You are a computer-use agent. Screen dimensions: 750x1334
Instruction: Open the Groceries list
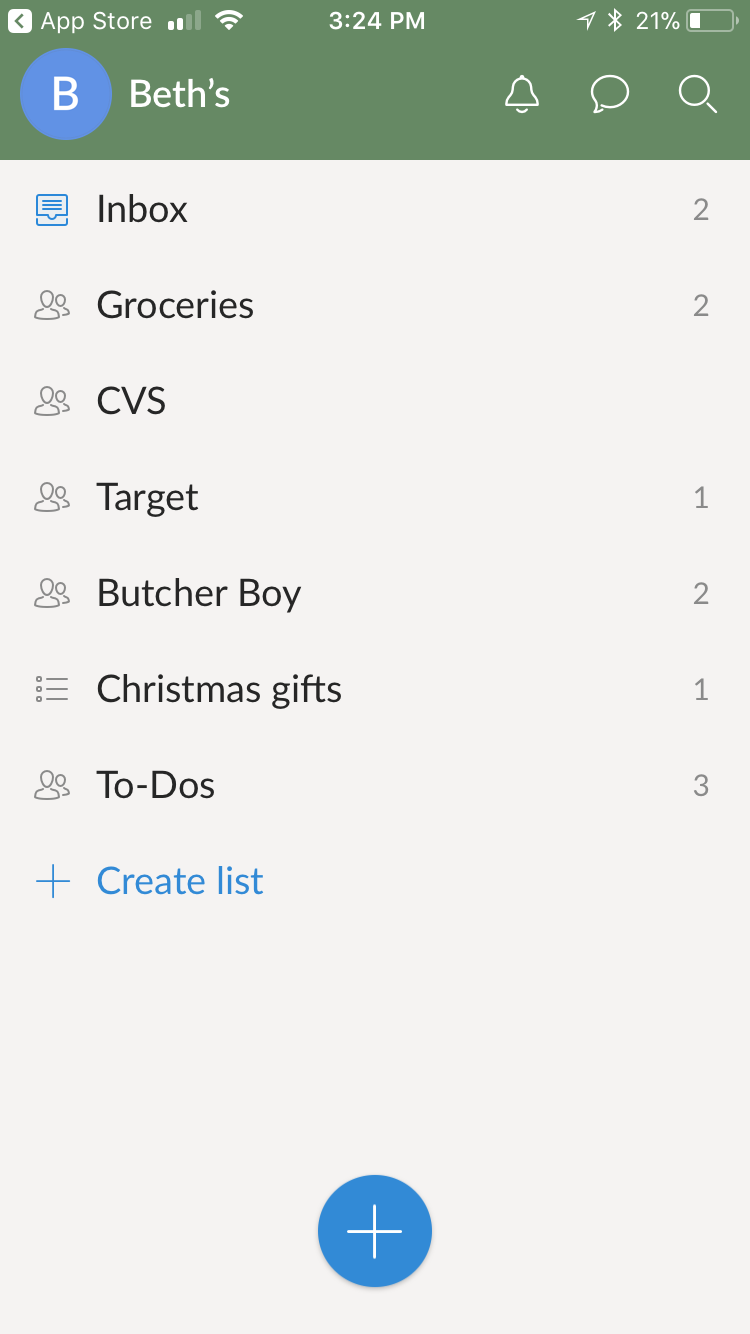click(x=375, y=305)
